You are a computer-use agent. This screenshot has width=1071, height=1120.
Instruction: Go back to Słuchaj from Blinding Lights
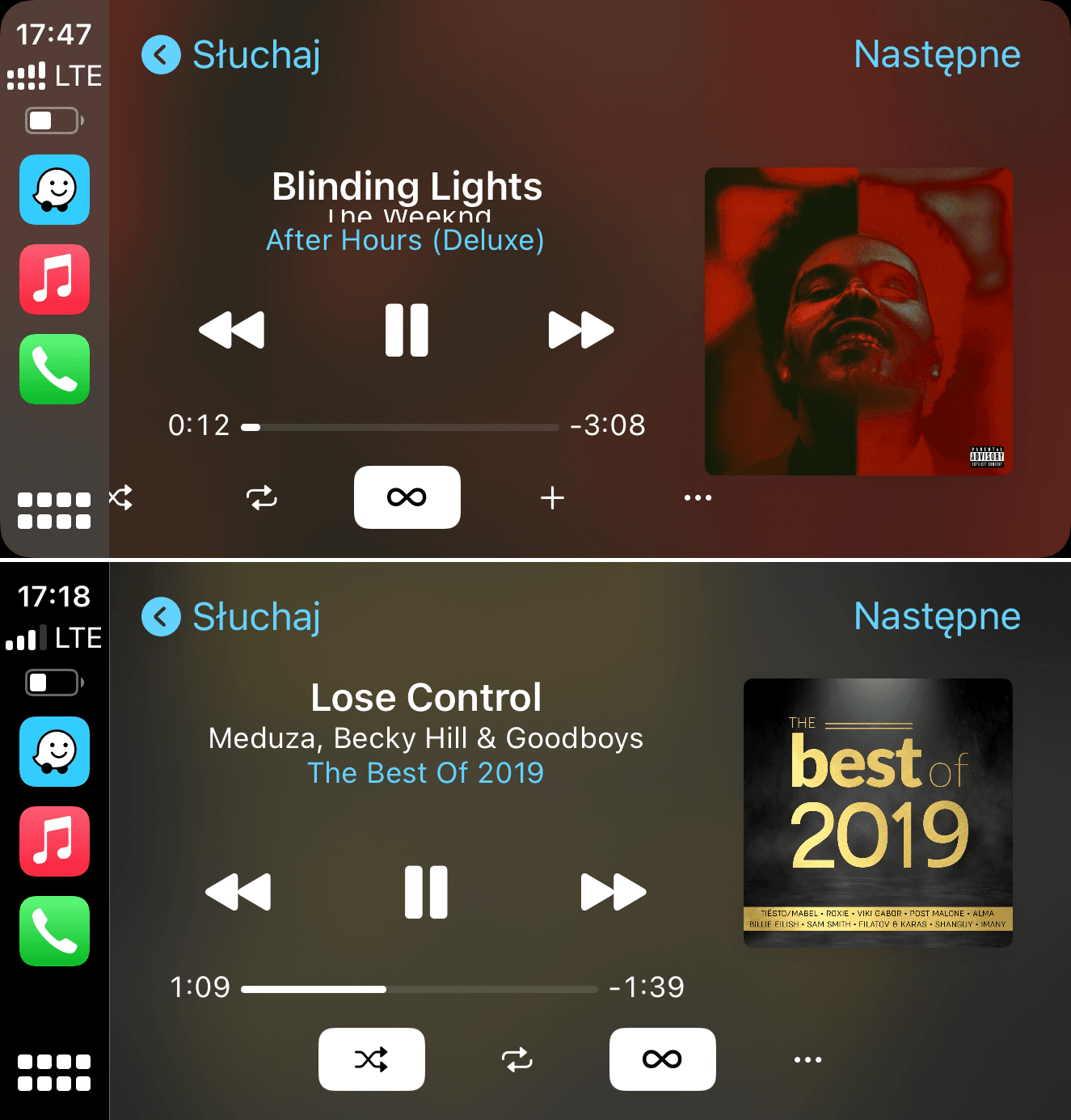(231, 55)
